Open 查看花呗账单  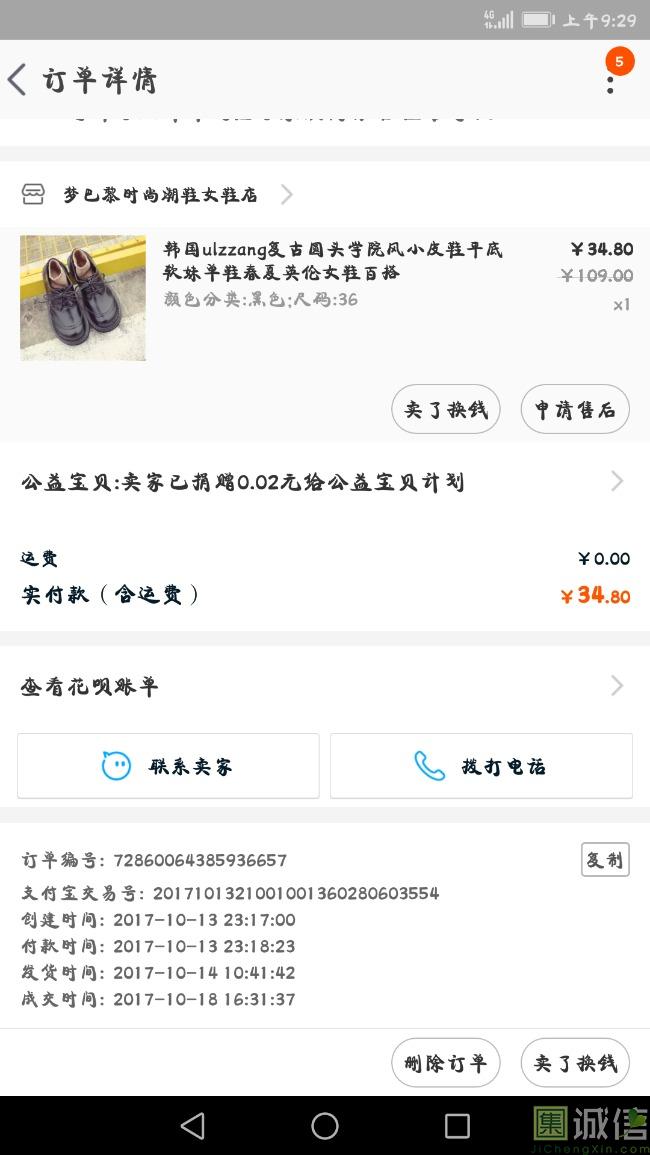coord(322,686)
